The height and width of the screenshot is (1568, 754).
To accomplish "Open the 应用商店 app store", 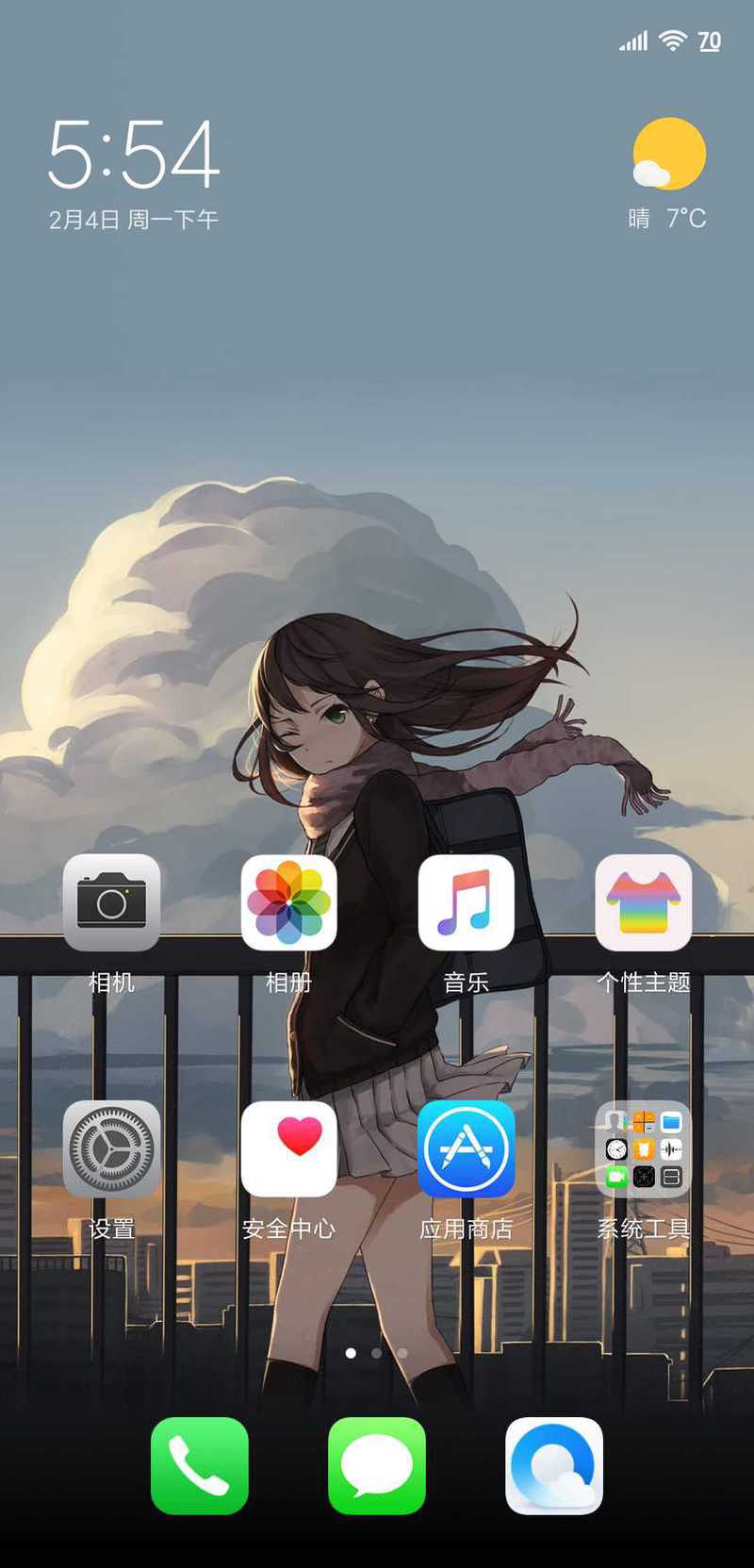I will click(x=466, y=1148).
